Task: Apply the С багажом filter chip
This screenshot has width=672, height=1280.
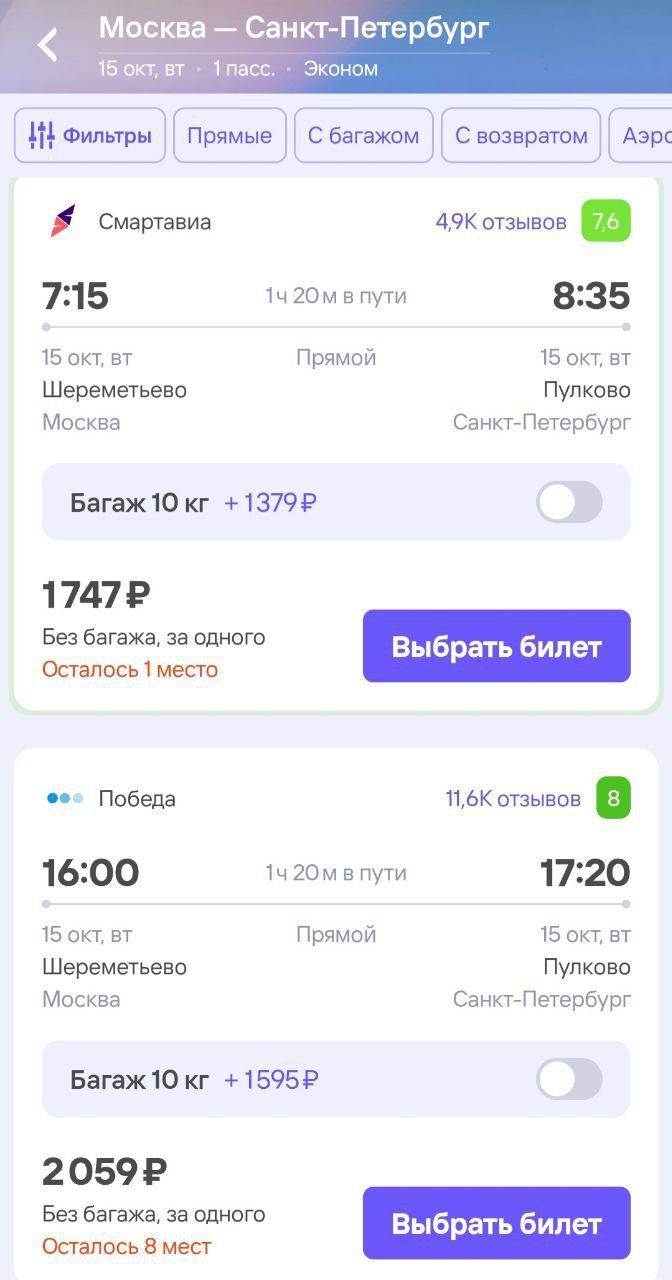Action: (363, 135)
